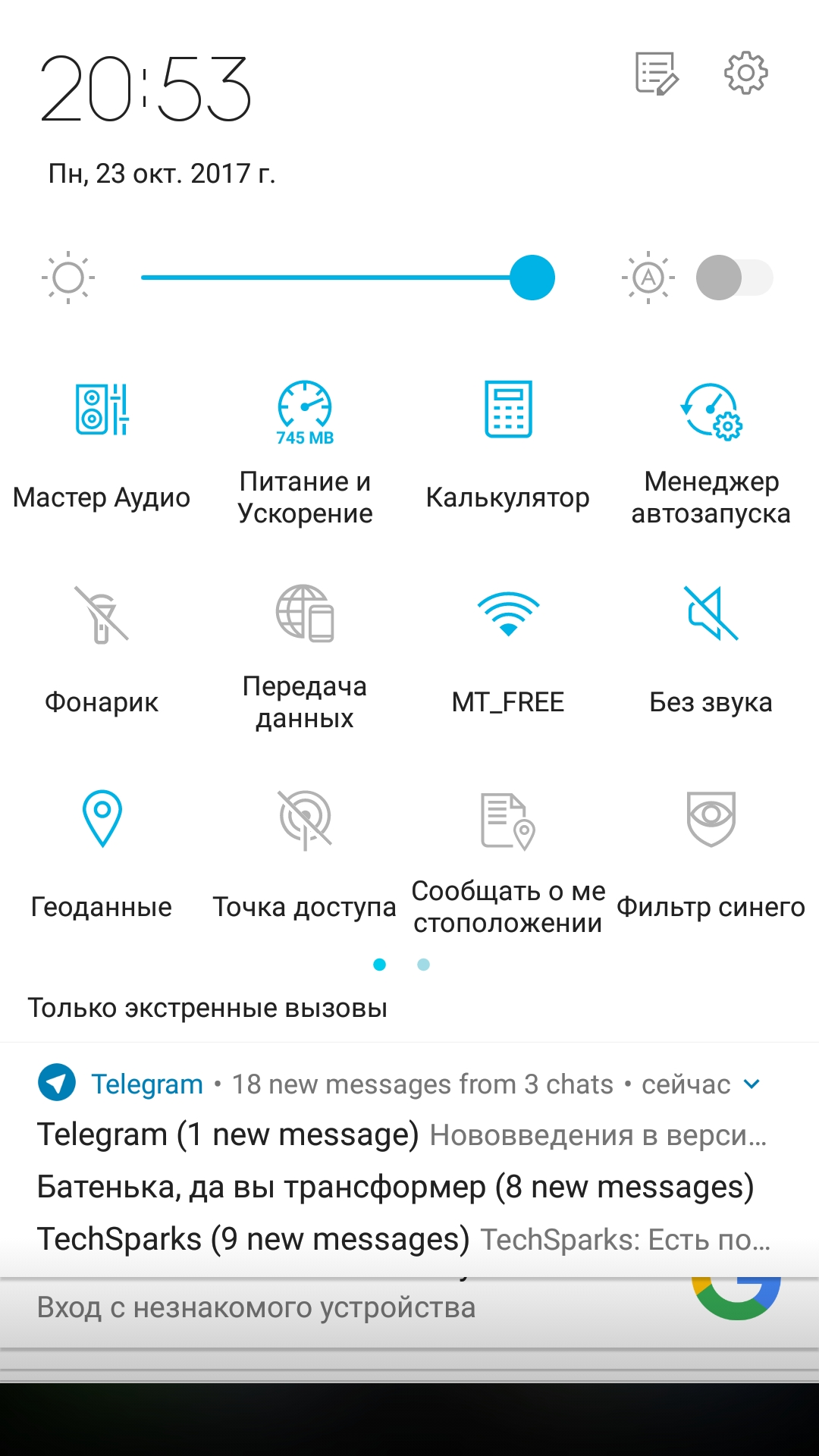Enable Точка доступа
The height and width of the screenshot is (1456, 819).
pyautogui.click(x=305, y=857)
